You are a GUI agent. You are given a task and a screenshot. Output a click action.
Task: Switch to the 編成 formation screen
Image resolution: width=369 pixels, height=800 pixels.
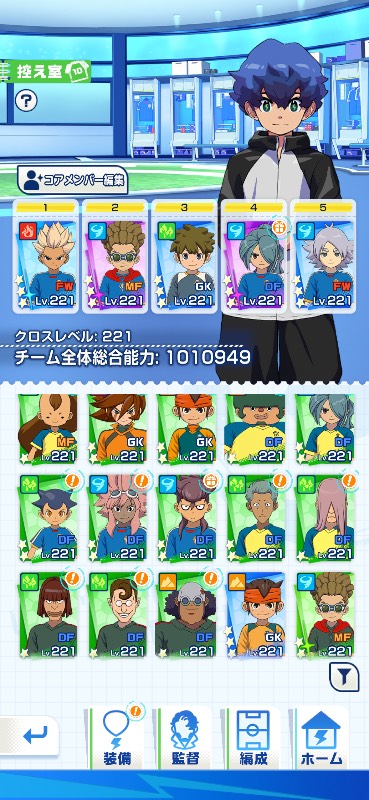pos(253,737)
